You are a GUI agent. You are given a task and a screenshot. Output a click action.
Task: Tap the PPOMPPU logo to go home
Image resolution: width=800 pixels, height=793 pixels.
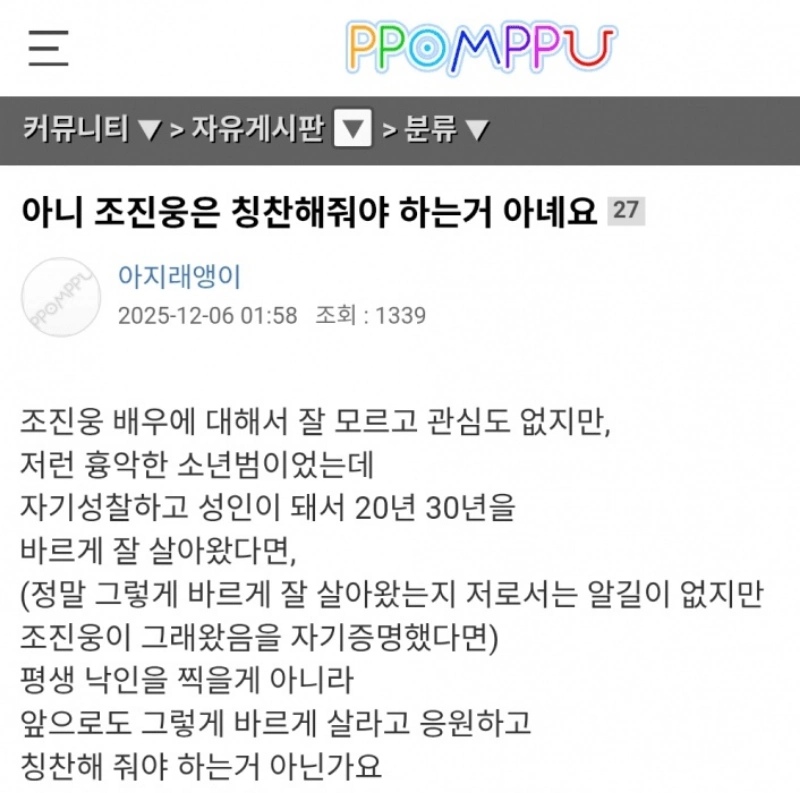click(482, 47)
